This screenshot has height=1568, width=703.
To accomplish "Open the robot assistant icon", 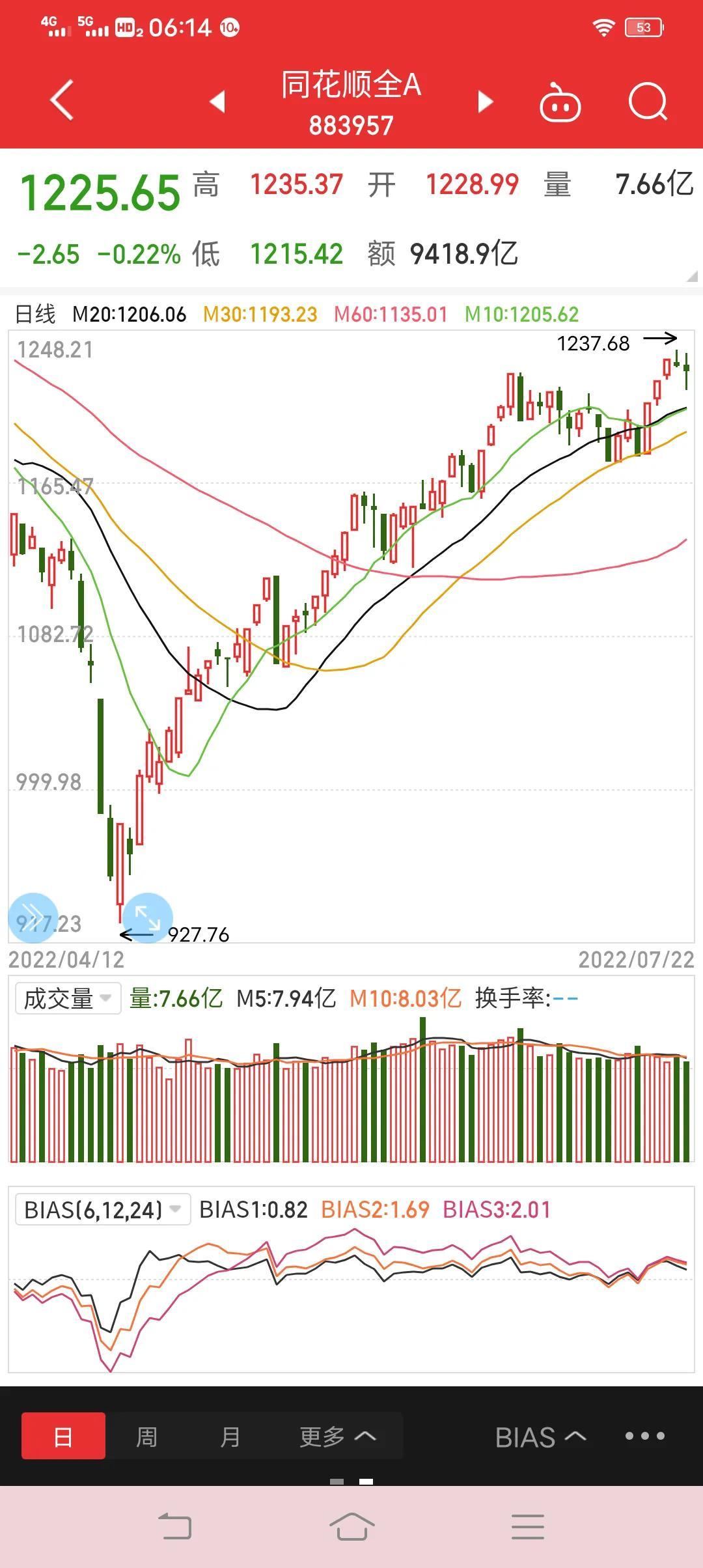I will coord(560,102).
